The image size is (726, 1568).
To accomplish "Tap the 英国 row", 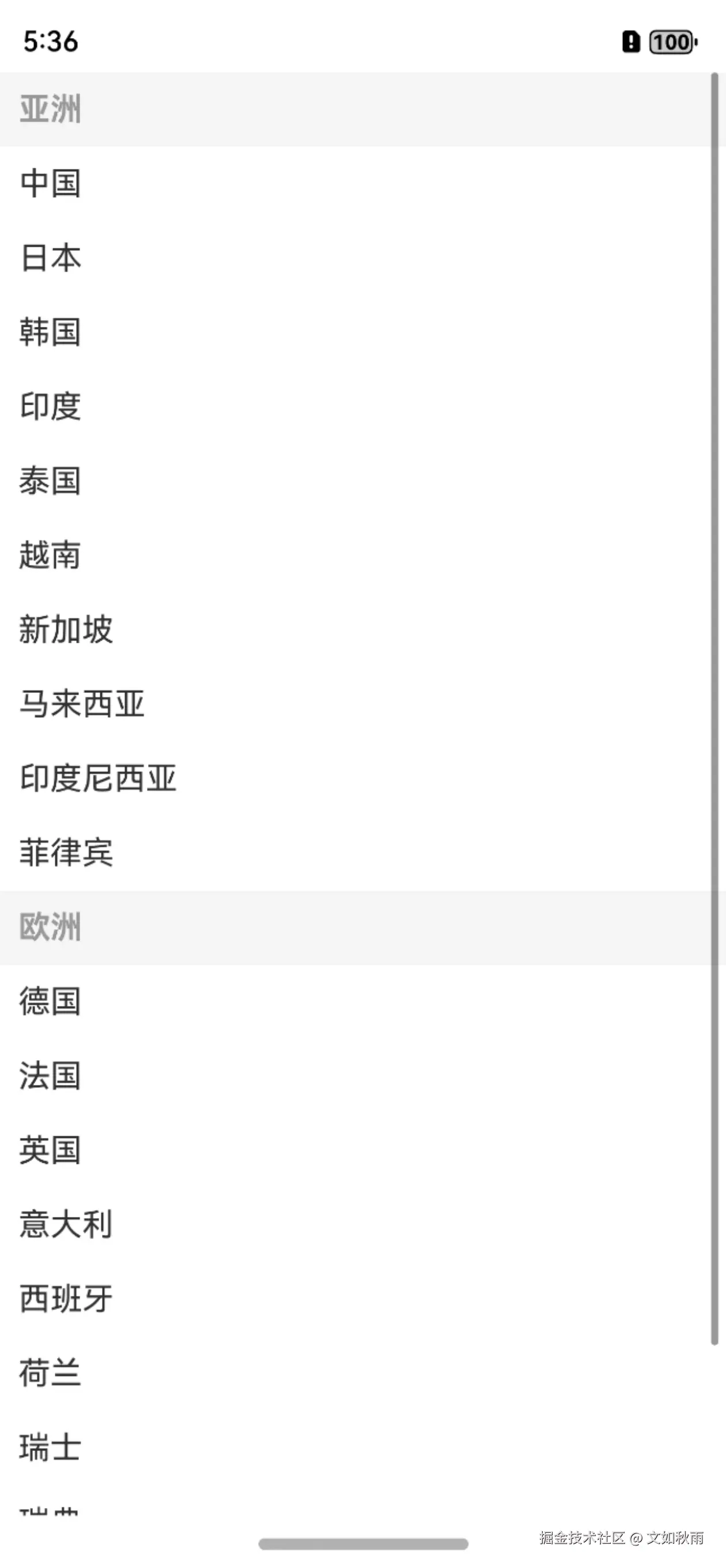I will pos(50,1150).
